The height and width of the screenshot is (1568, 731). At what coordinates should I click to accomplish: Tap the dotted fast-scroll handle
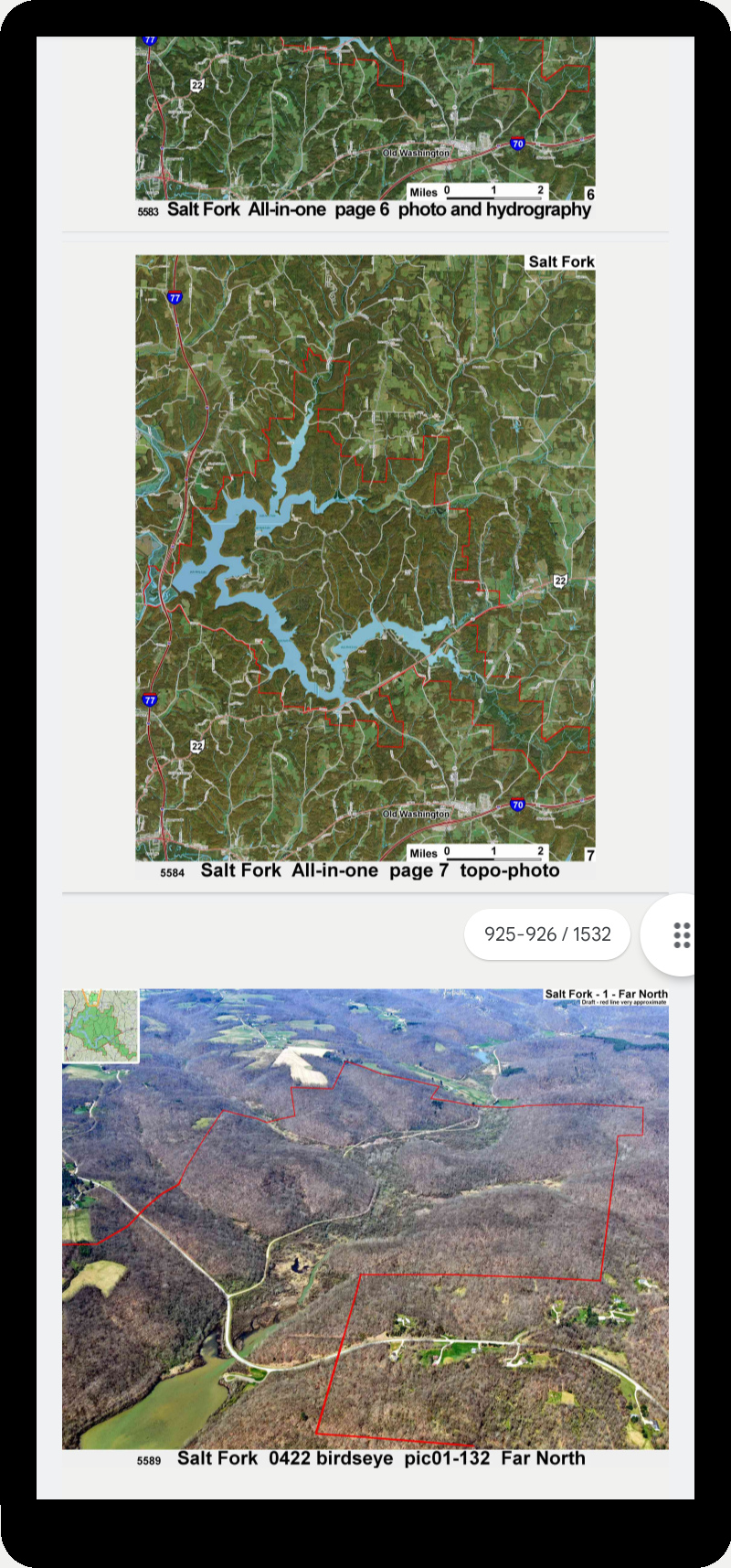[x=681, y=934]
